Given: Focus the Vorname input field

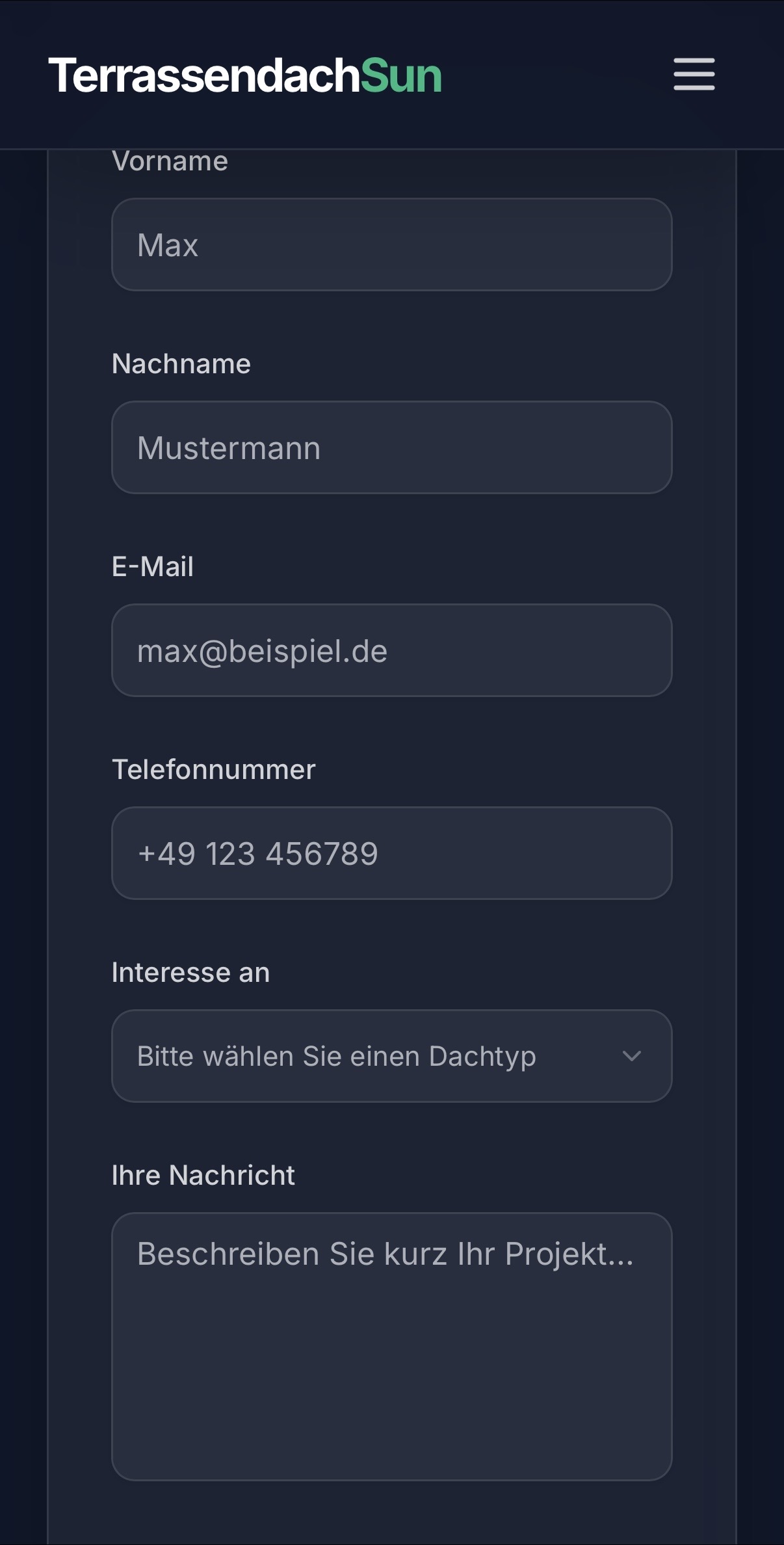Looking at the screenshot, I should [x=391, y=244].
